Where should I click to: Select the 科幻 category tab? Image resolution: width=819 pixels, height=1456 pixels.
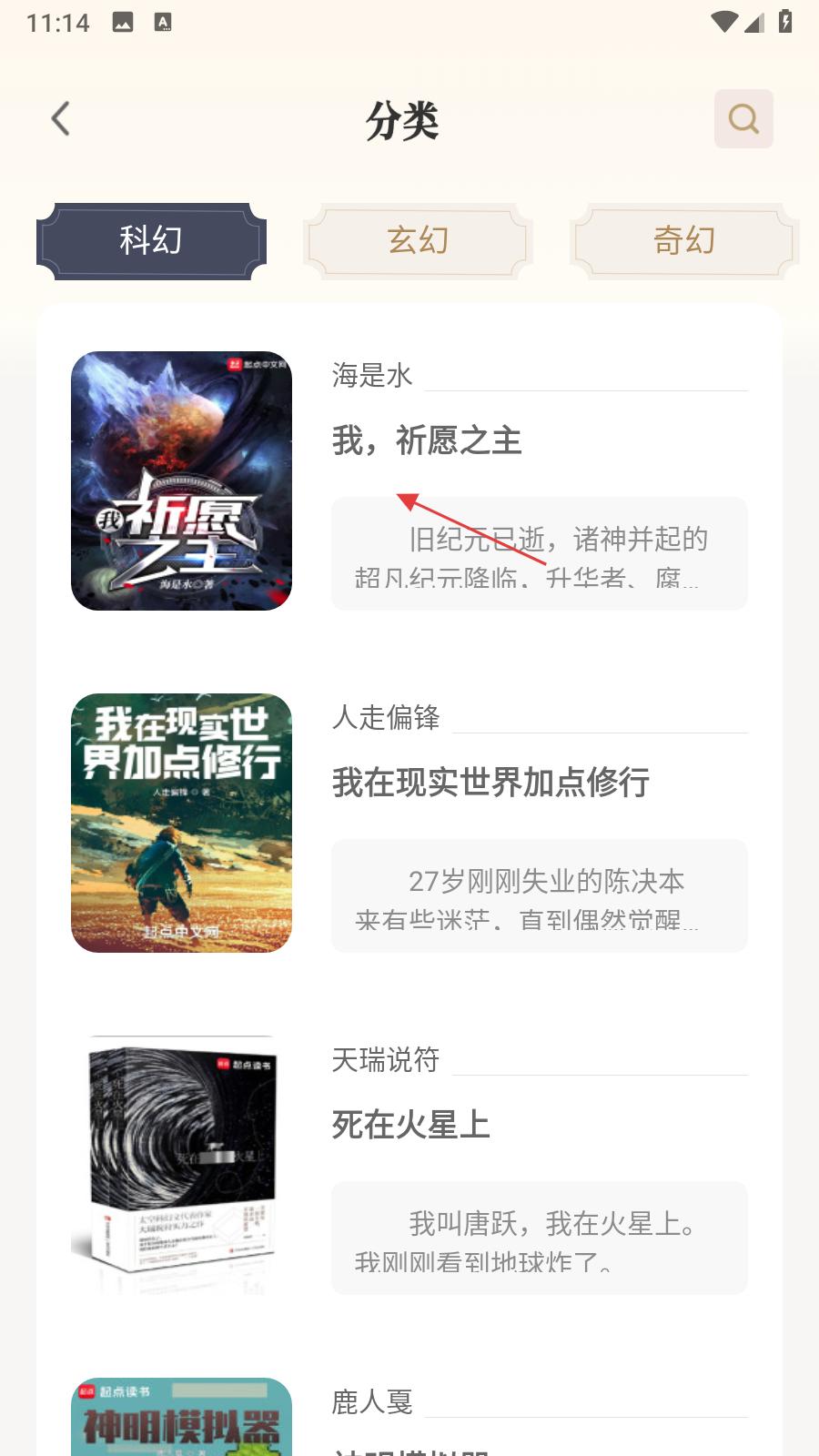[151, 241]
